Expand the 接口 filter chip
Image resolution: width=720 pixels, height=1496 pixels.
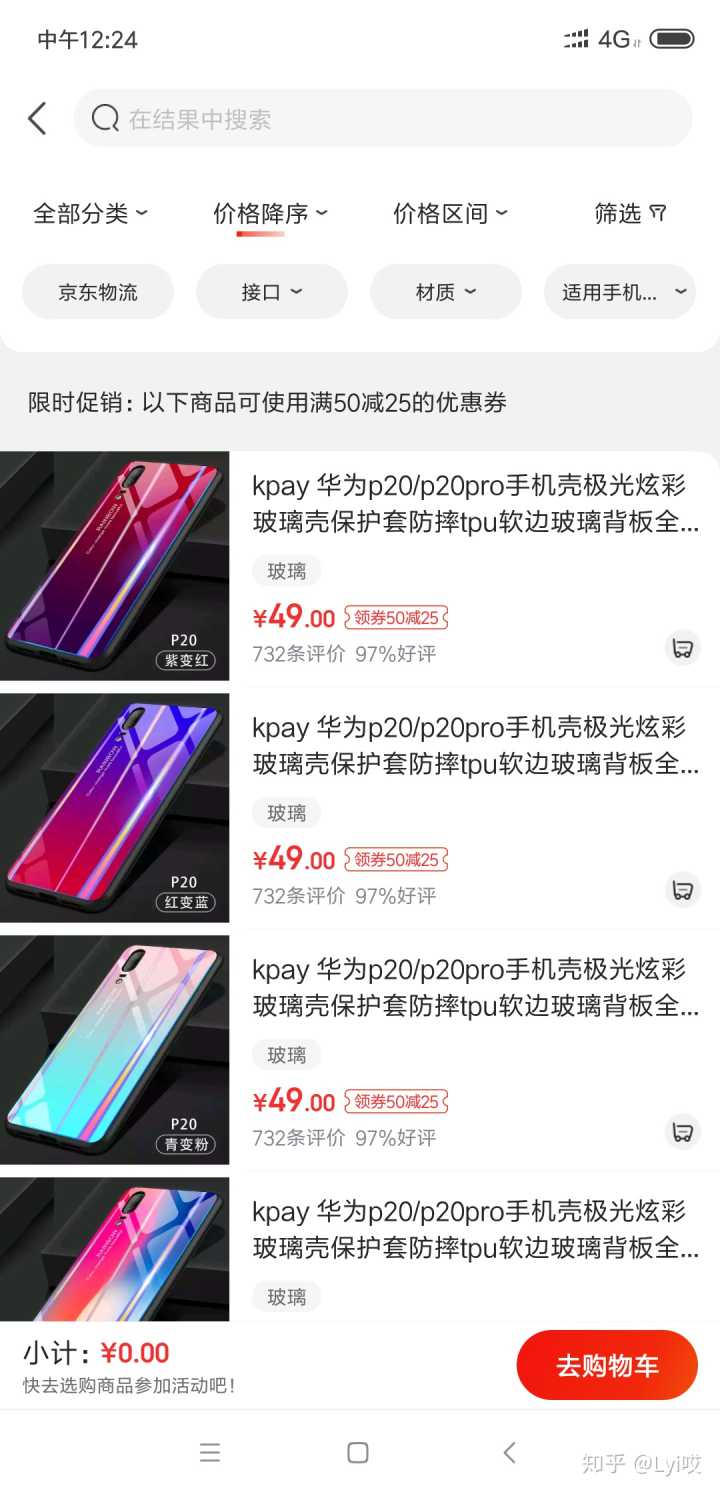click(272, 292)
